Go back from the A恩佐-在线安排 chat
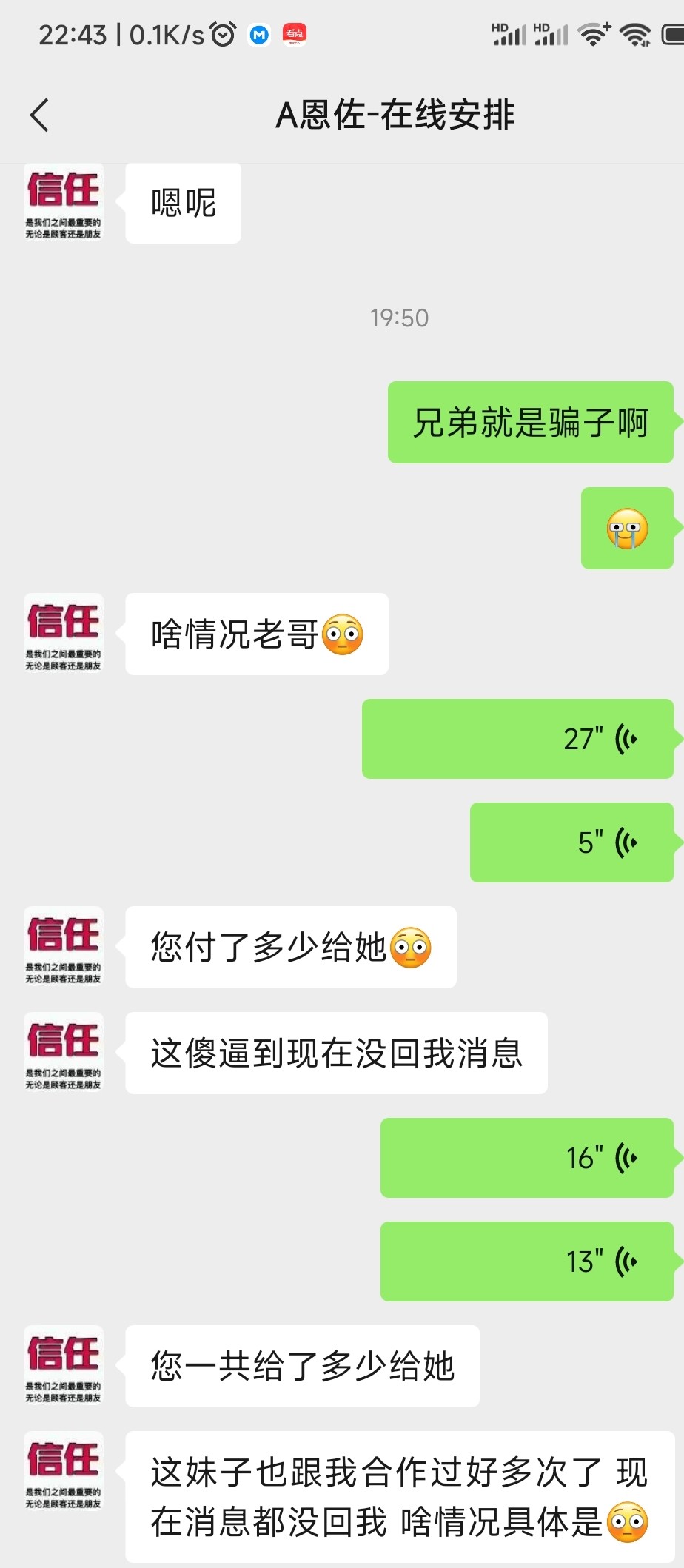 pos(40,115)
